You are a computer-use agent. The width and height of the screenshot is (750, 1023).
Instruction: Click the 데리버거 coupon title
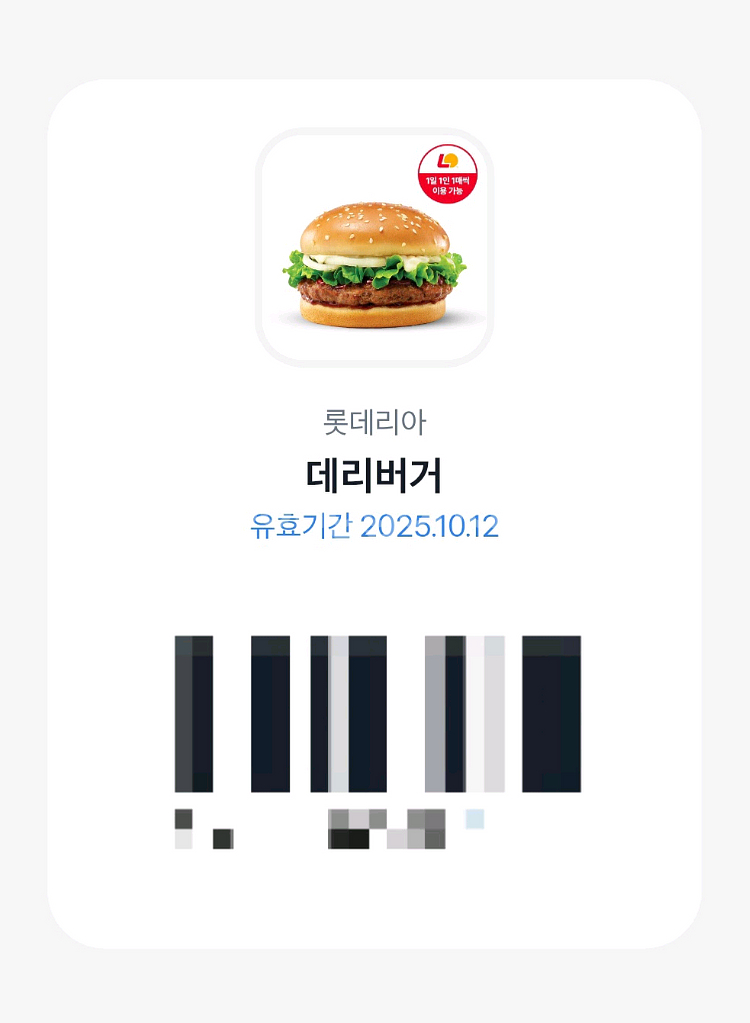click(x=374, y=474)
